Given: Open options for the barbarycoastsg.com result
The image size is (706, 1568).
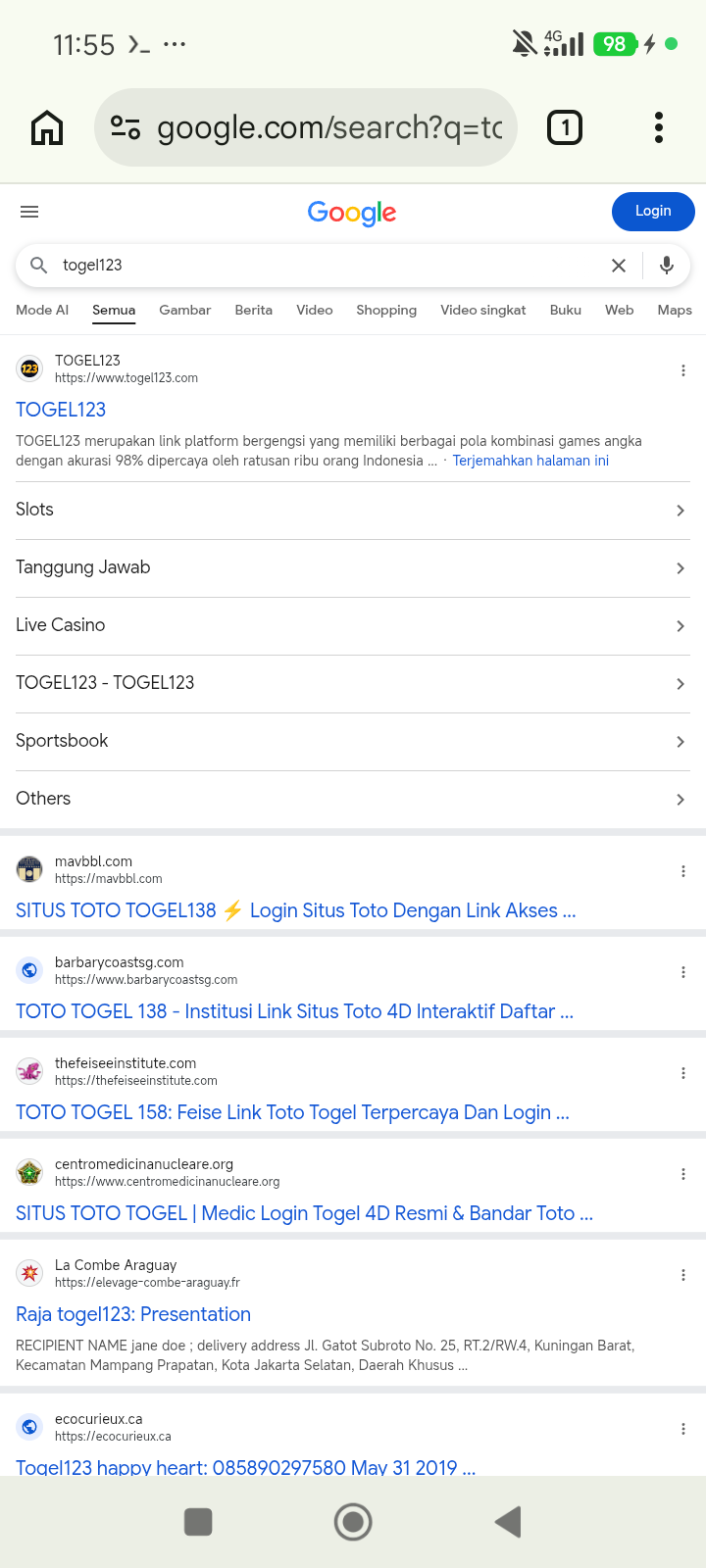Looking at the screenshot, I should point(683,972).
